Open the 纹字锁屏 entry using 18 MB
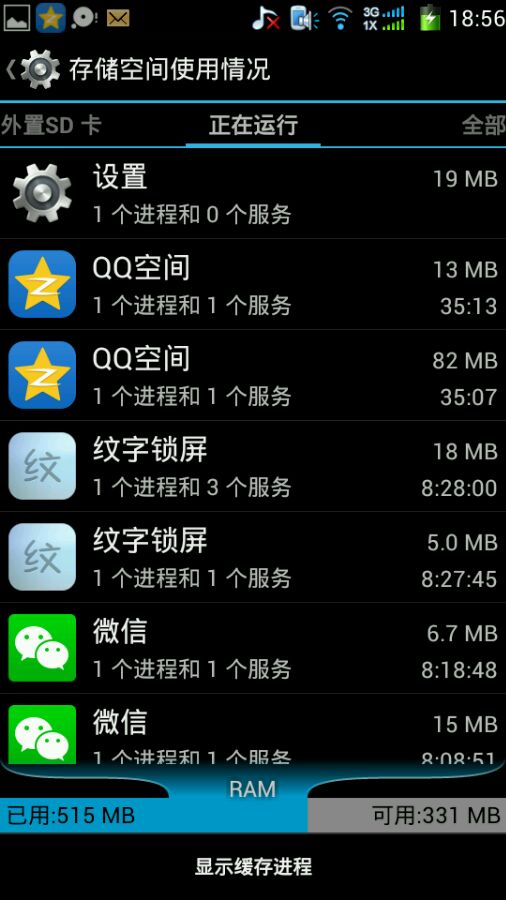Screen dimensions: 506x900 (x=253, y=466)
